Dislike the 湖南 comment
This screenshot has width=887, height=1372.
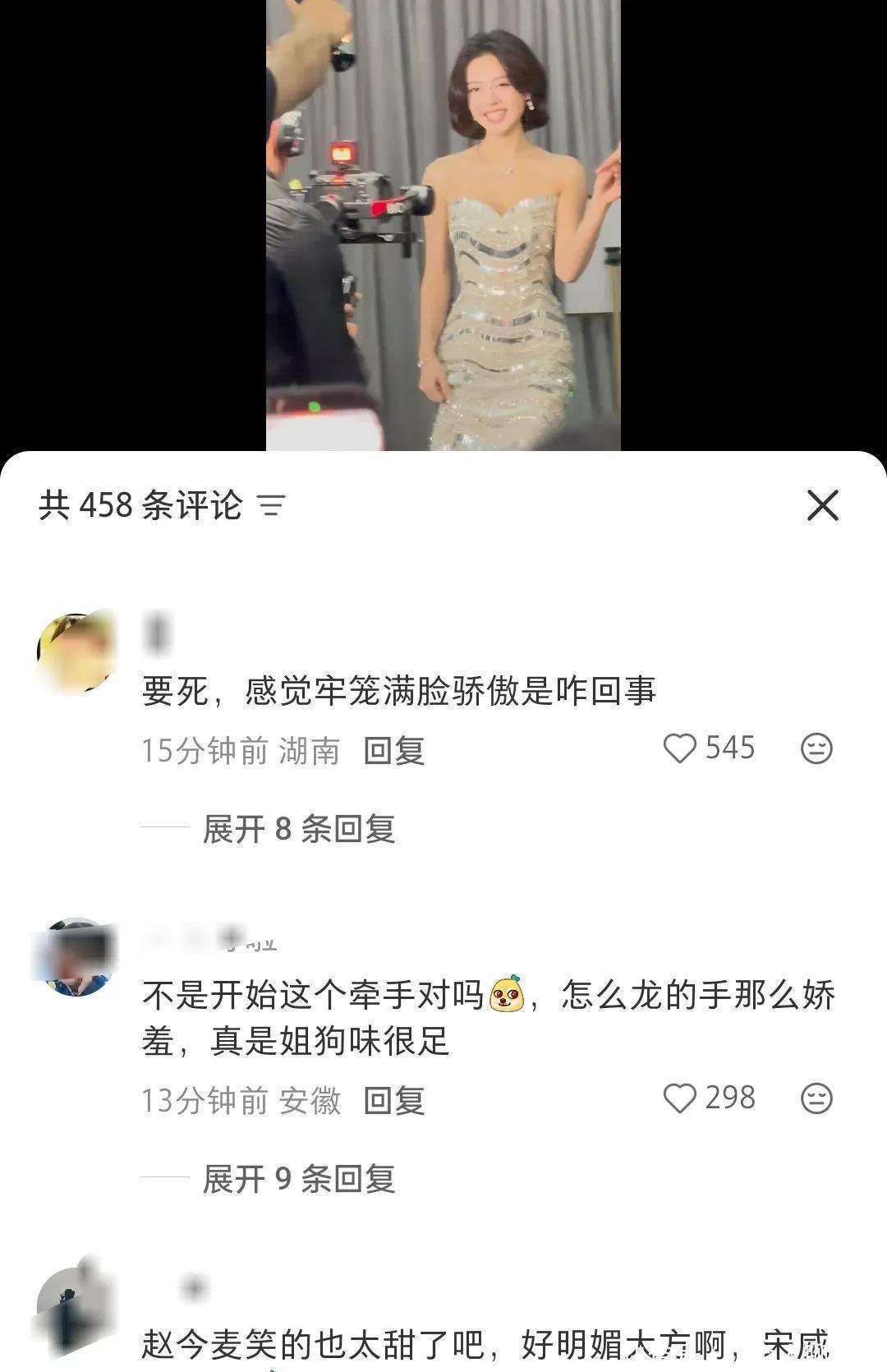(816, 748)
